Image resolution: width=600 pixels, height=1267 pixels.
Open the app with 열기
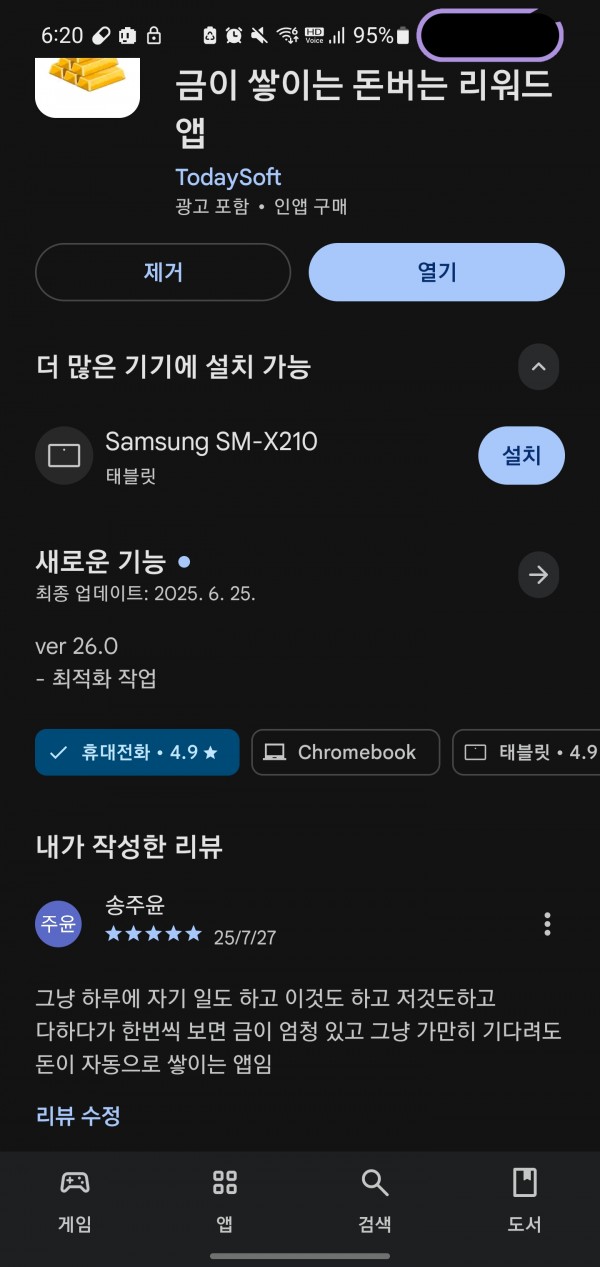pyautogui.click(x=437, y=272)
